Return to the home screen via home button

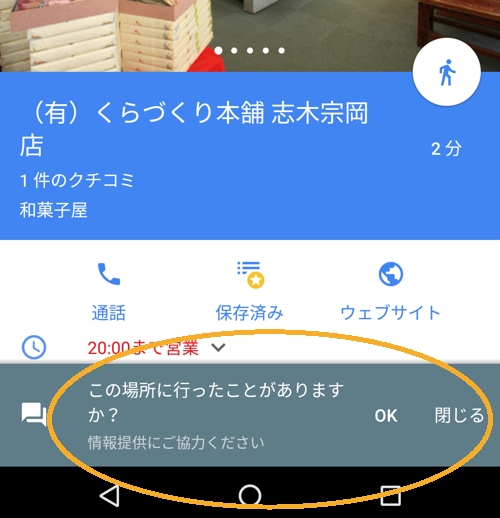[x=250, y=496]
